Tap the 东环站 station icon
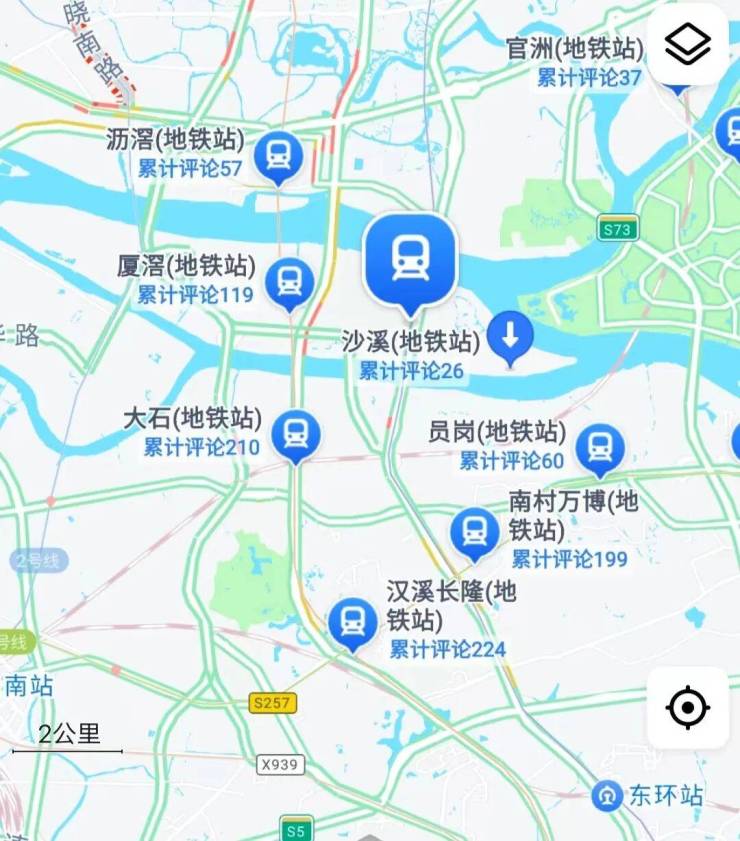This screenshot has width=740, height=841. point(606,796)
